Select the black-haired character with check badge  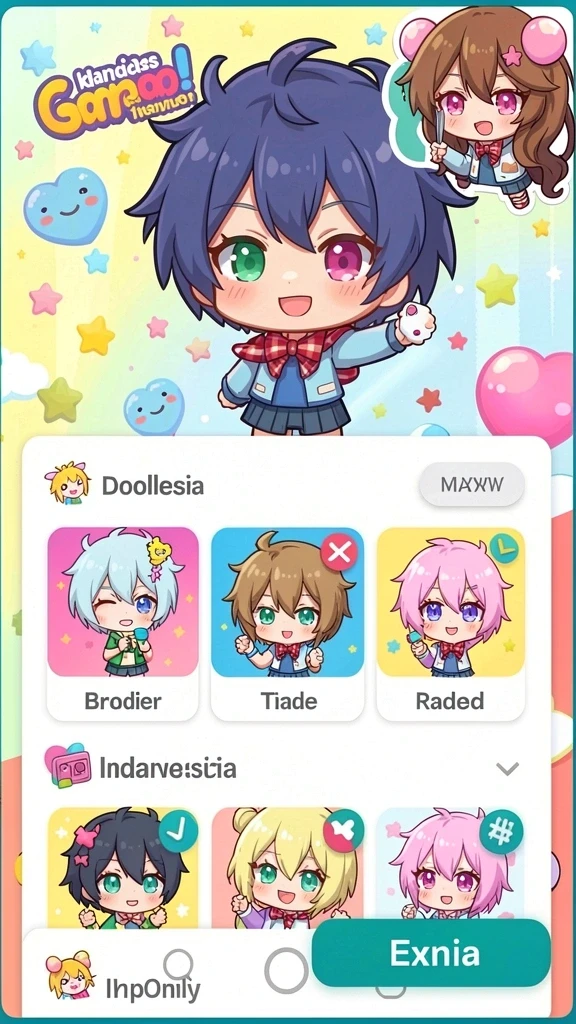point(123,867)
